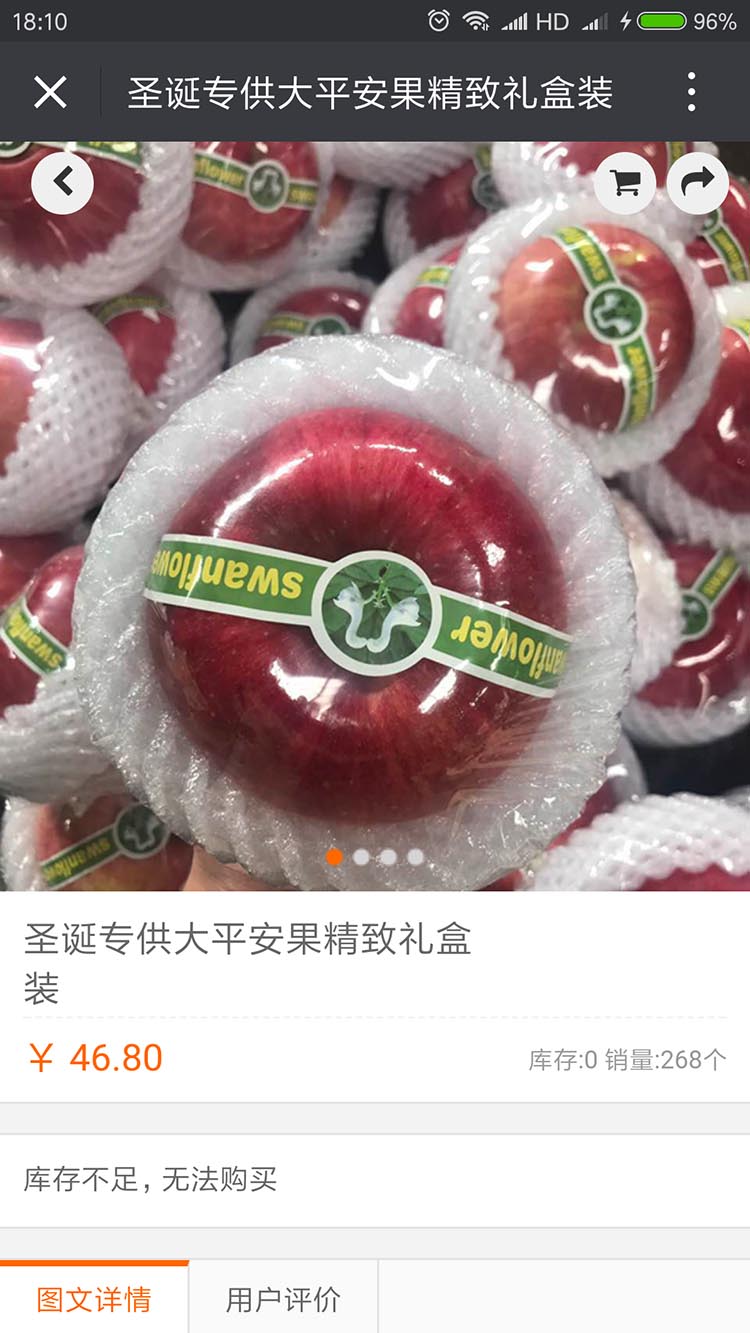750x1333 pixels.
Task: Tap the first active carousel dot
Action: (333, 857)
